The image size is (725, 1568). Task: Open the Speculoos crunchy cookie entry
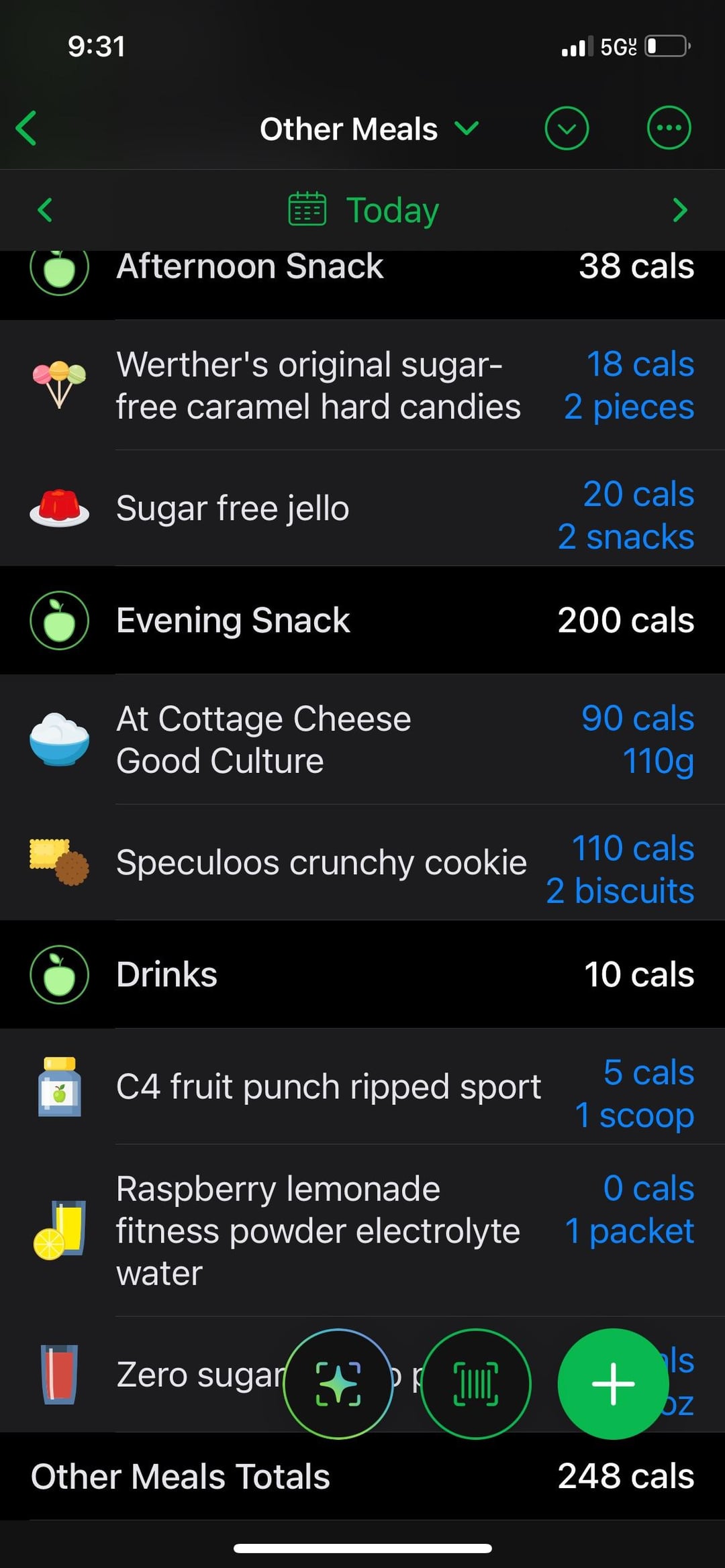(x=362, y=863)
